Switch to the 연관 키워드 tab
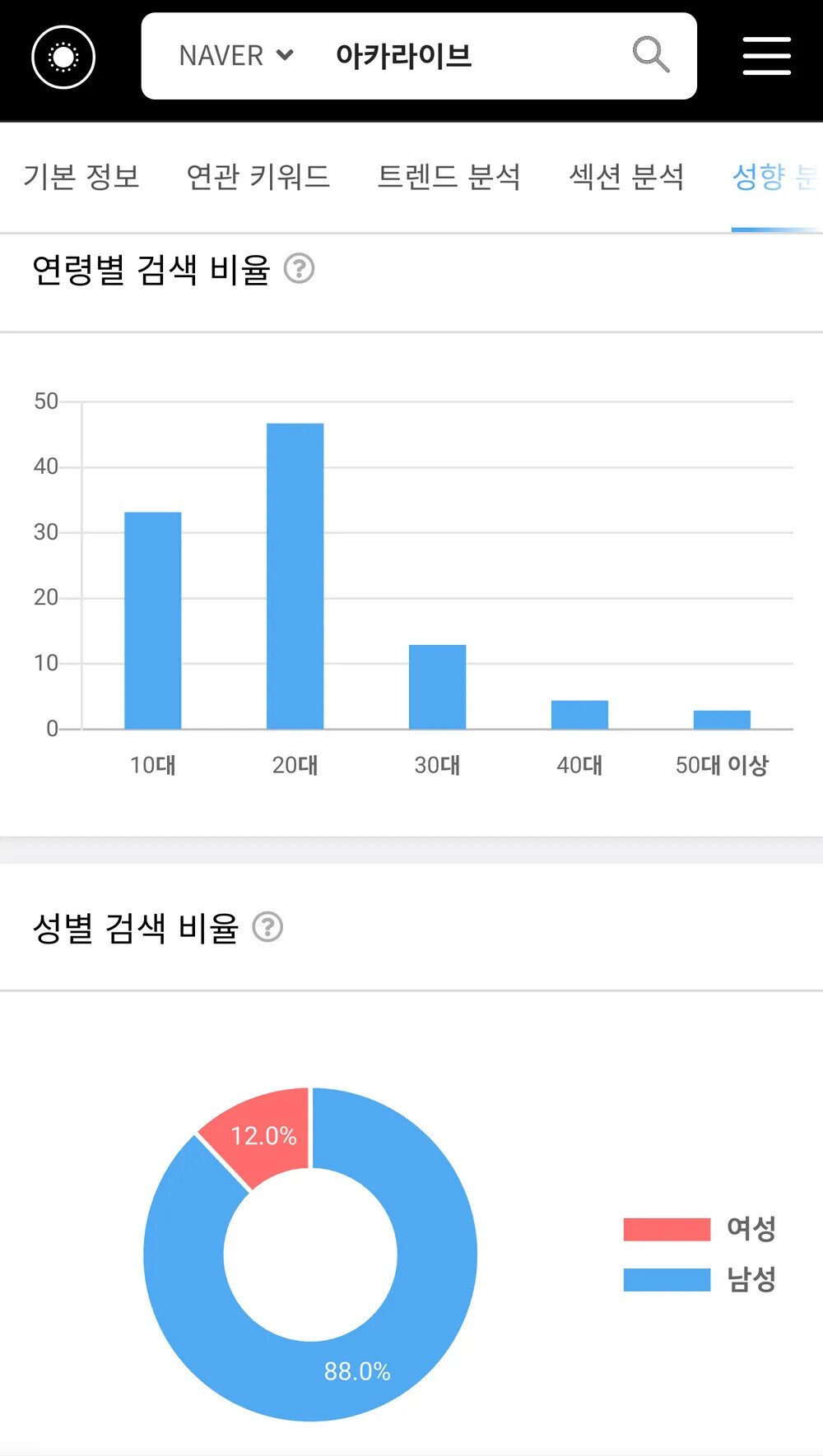This screenshot has height=1456, width=823. (x=258, y=177)
